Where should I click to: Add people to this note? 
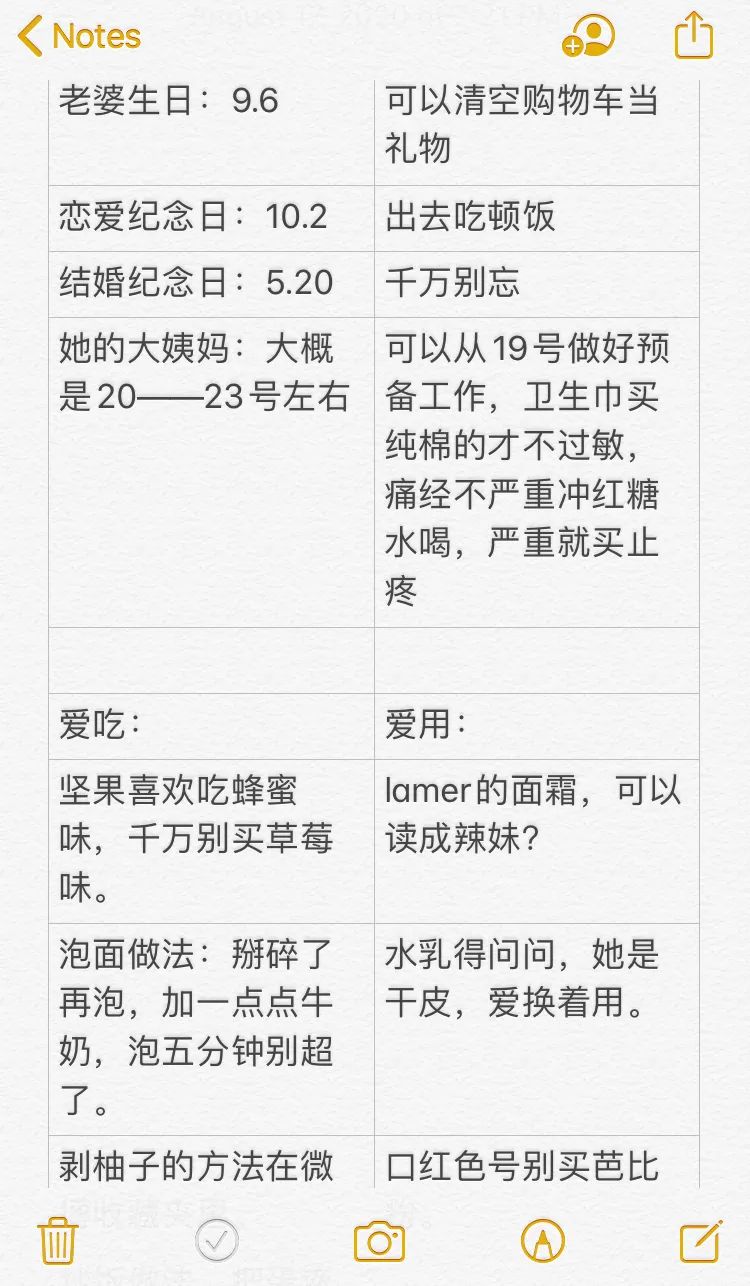coord(589,36)
